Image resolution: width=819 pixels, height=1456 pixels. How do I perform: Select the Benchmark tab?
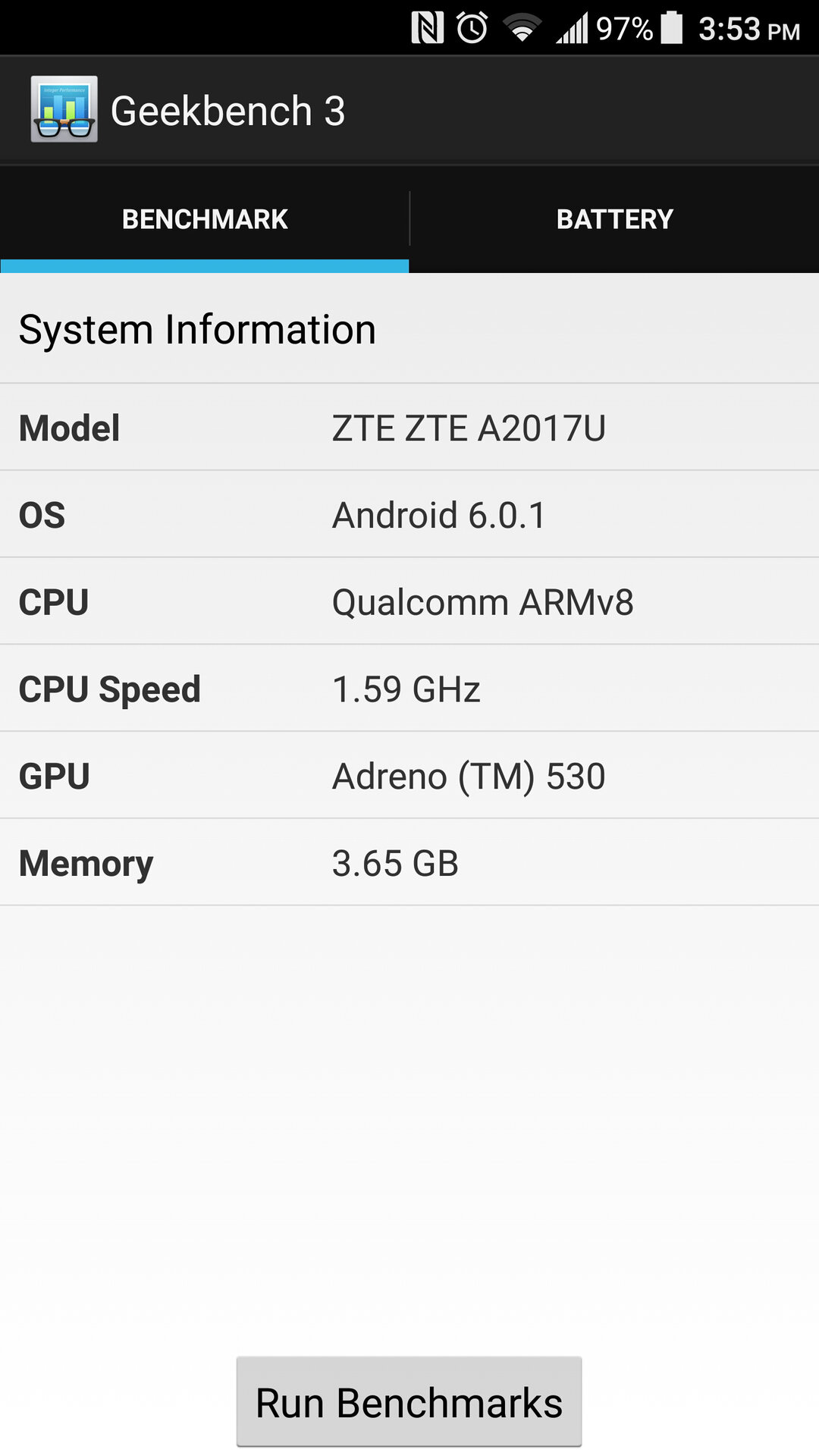(205, 219)
